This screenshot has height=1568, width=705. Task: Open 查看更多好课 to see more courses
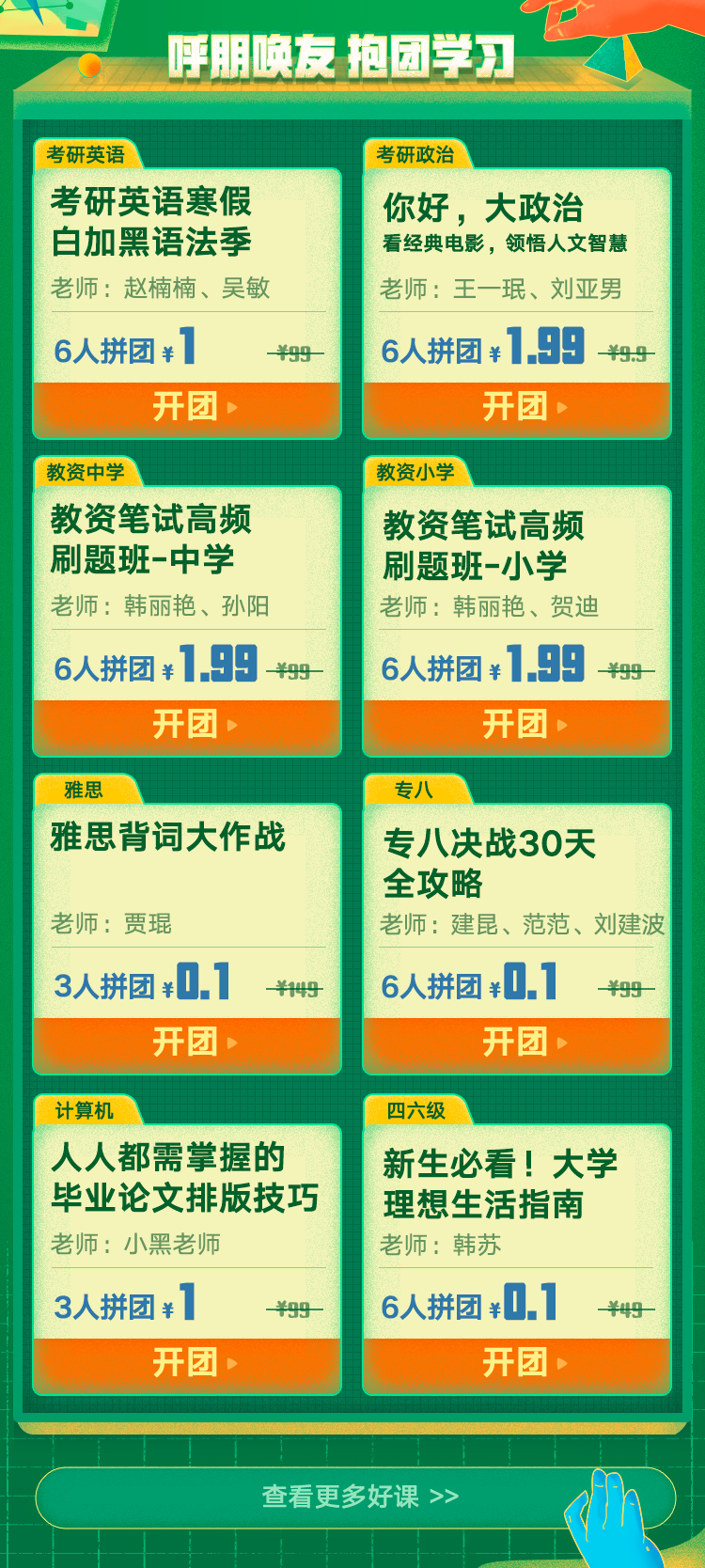pos(355,1496)
